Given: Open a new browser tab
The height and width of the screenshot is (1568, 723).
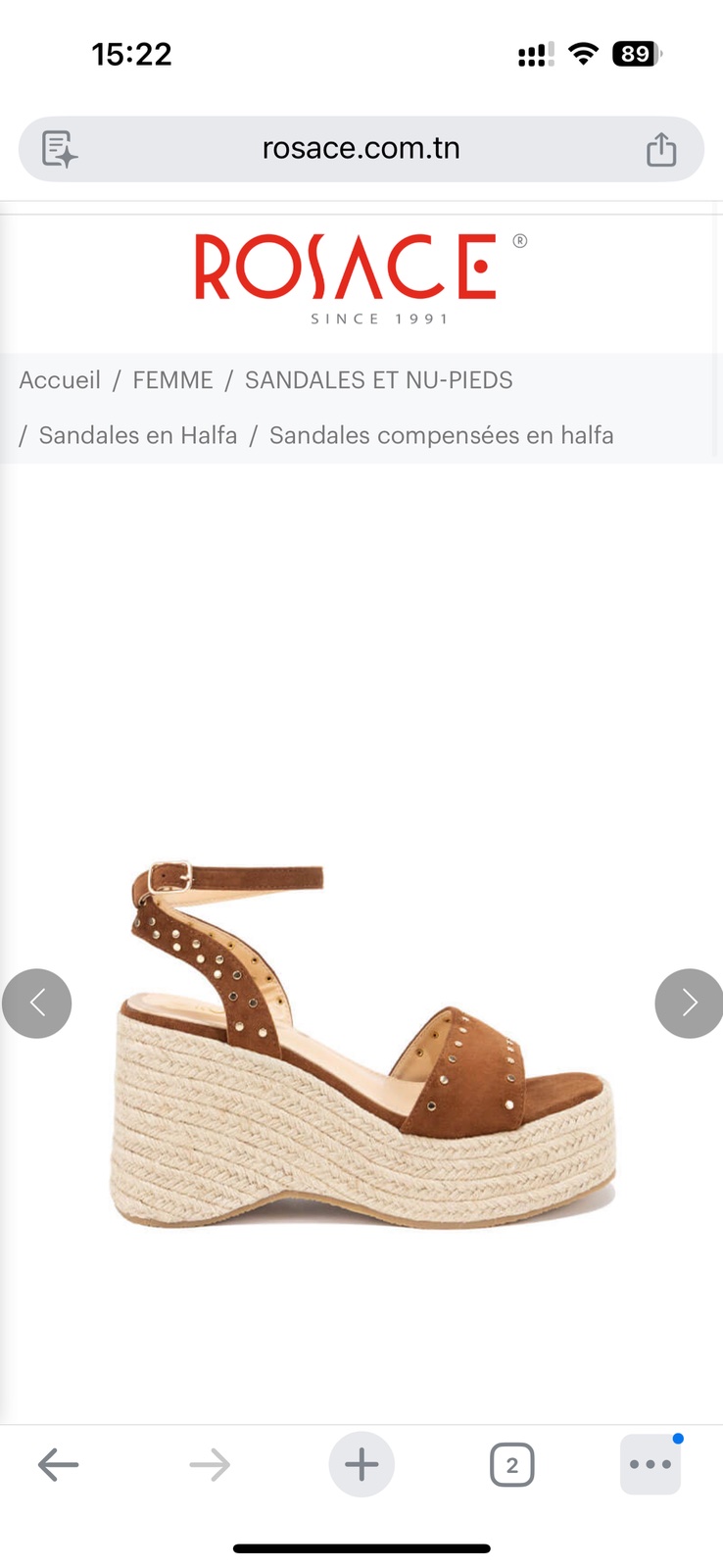Looking at the screenshot, I should pos(361,1465).
